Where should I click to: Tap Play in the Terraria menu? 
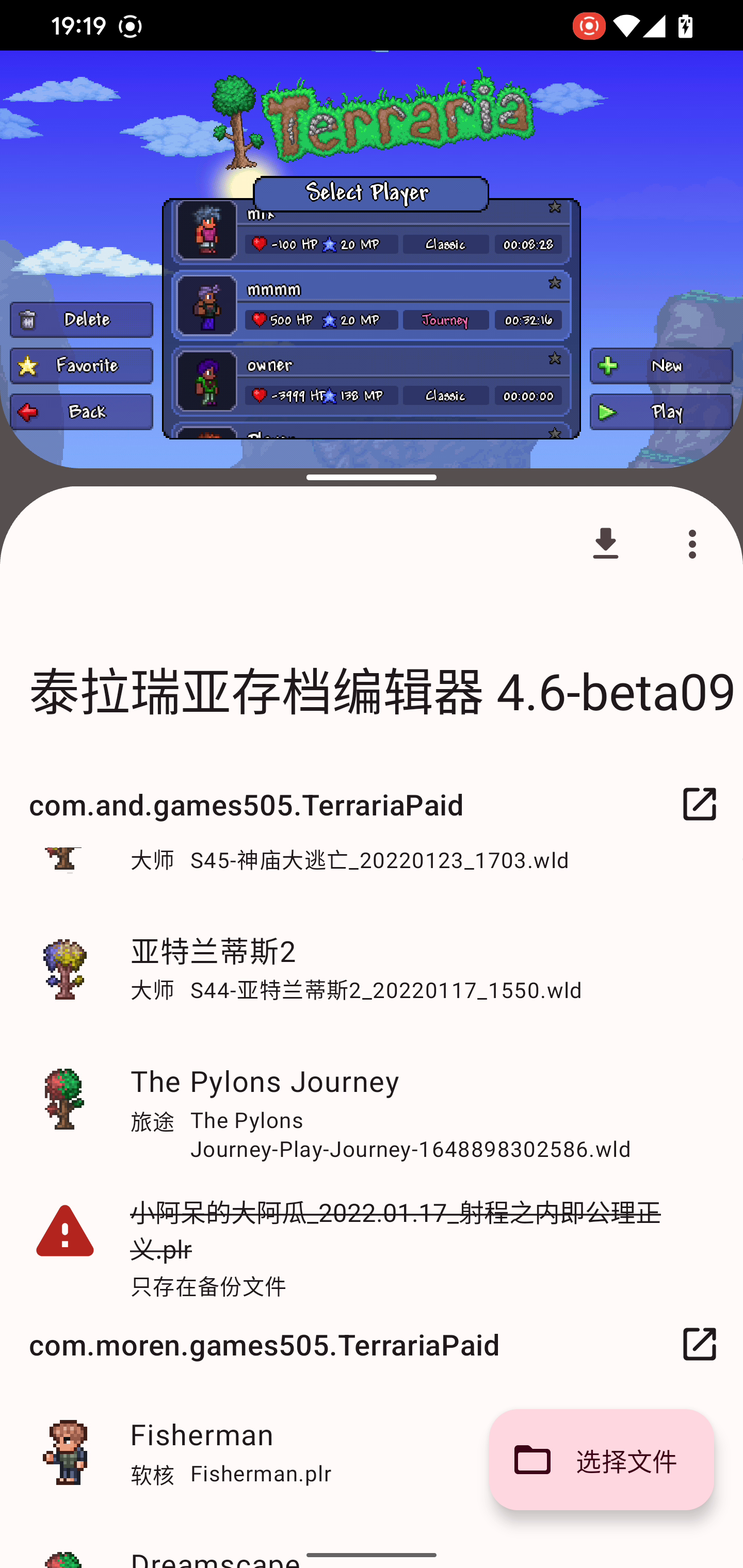point(661,412)
